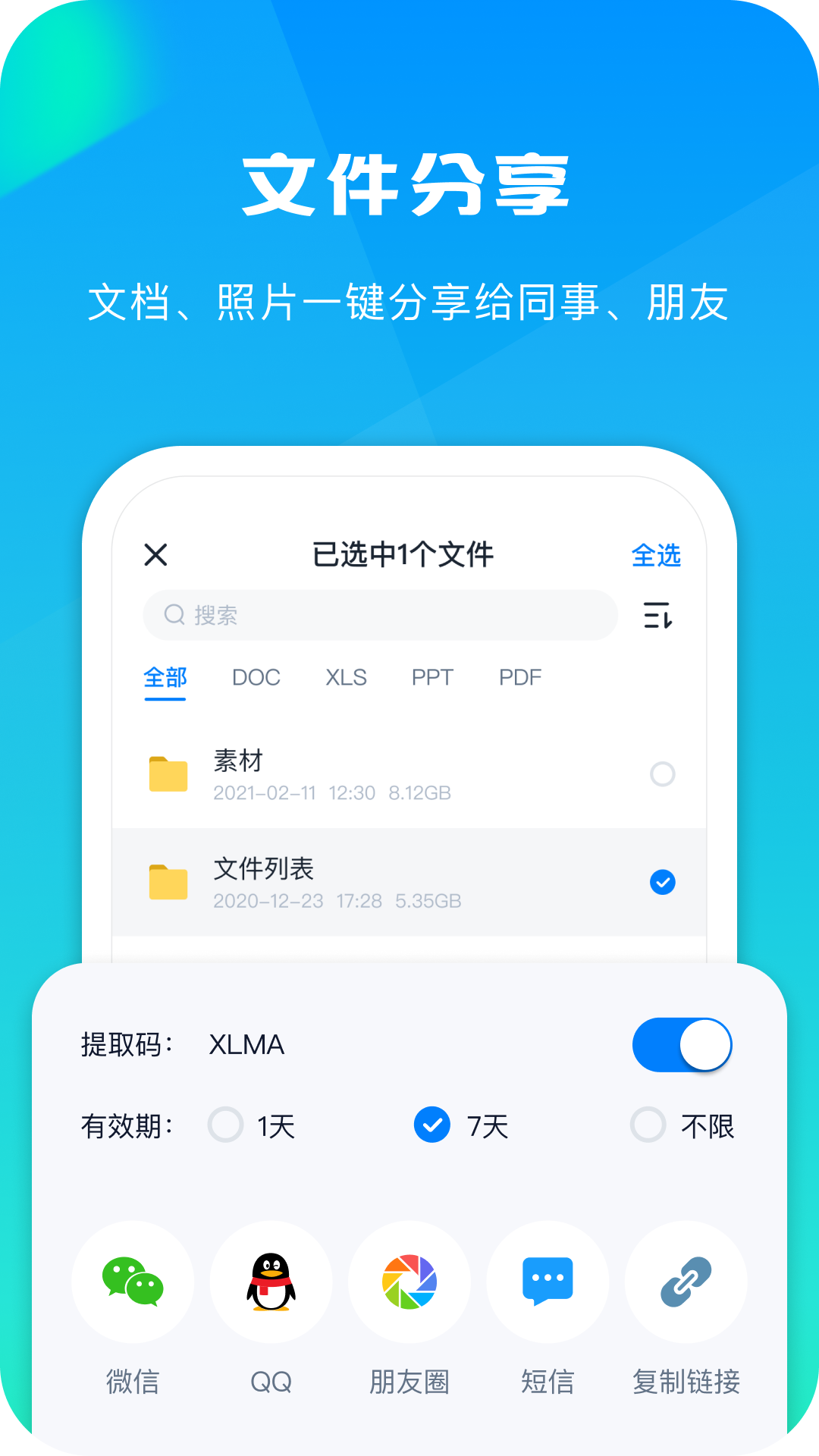Viewport: 819px width, 1456px height.
Task: Close the file selection view with X
Action: tap(156, 554)
